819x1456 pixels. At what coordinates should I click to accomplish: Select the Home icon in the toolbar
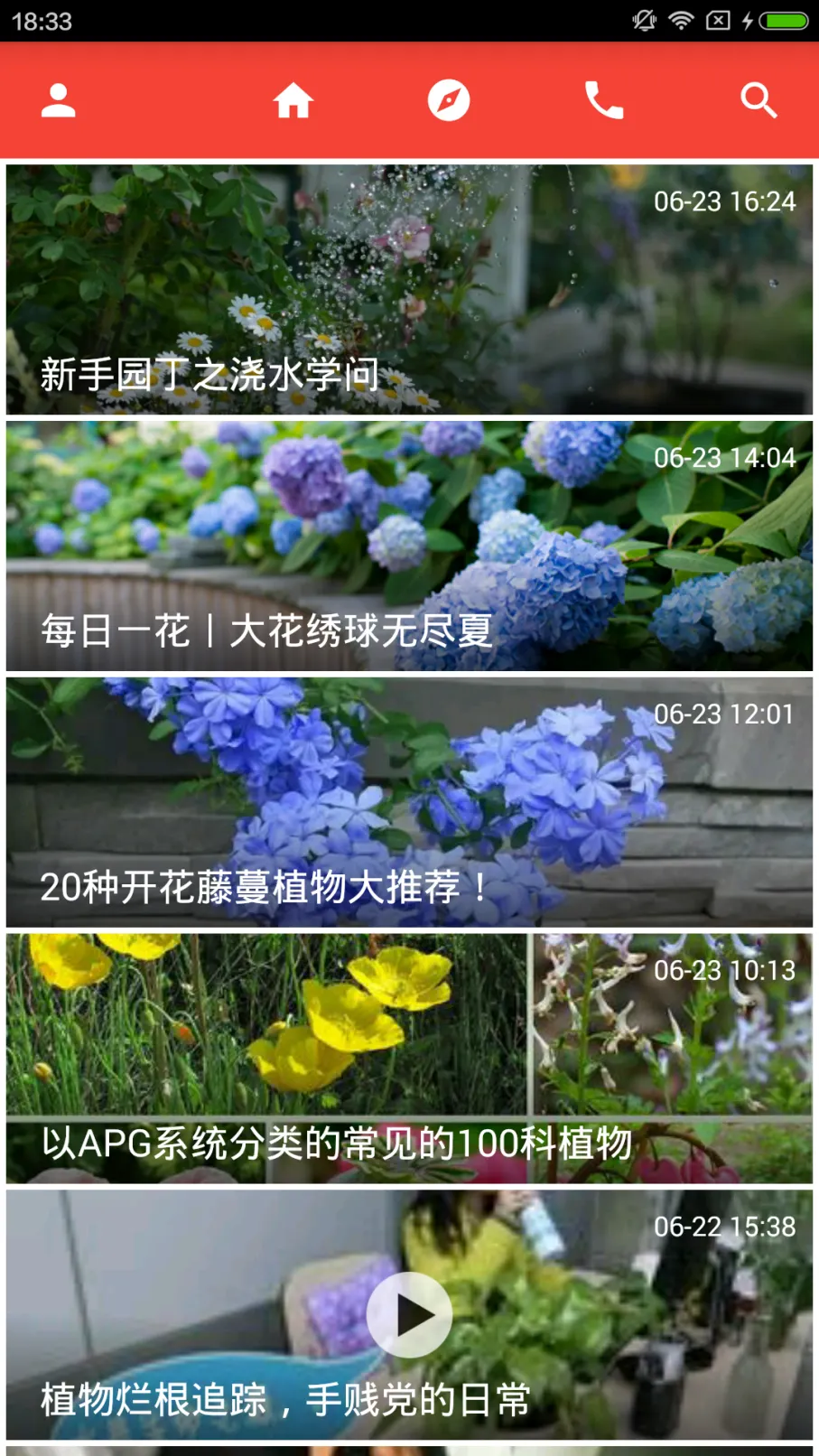click(294, 100)
